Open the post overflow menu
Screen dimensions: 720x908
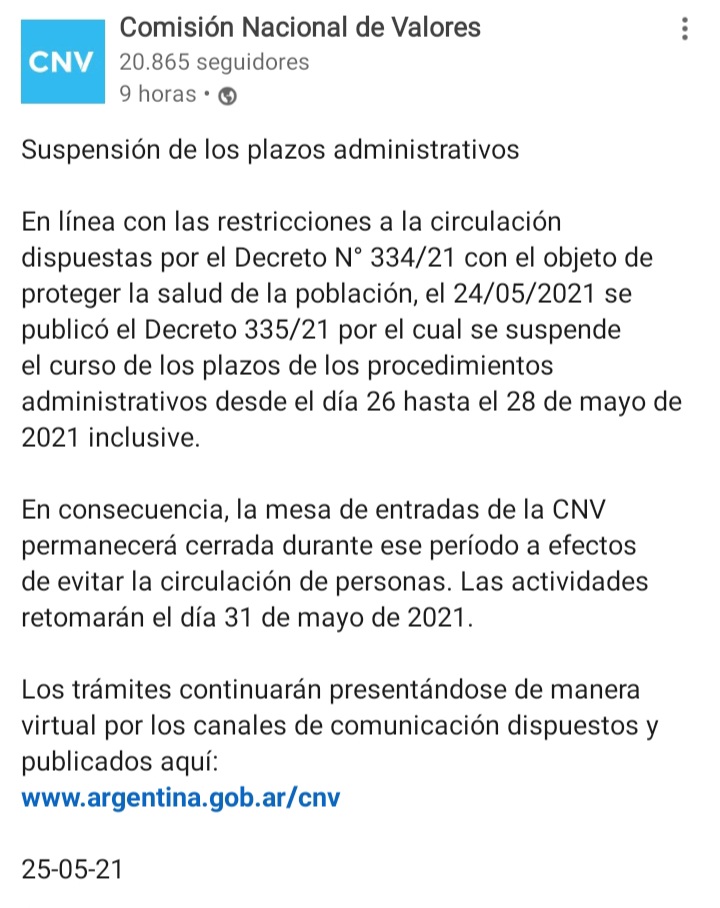tap(685, 30)
